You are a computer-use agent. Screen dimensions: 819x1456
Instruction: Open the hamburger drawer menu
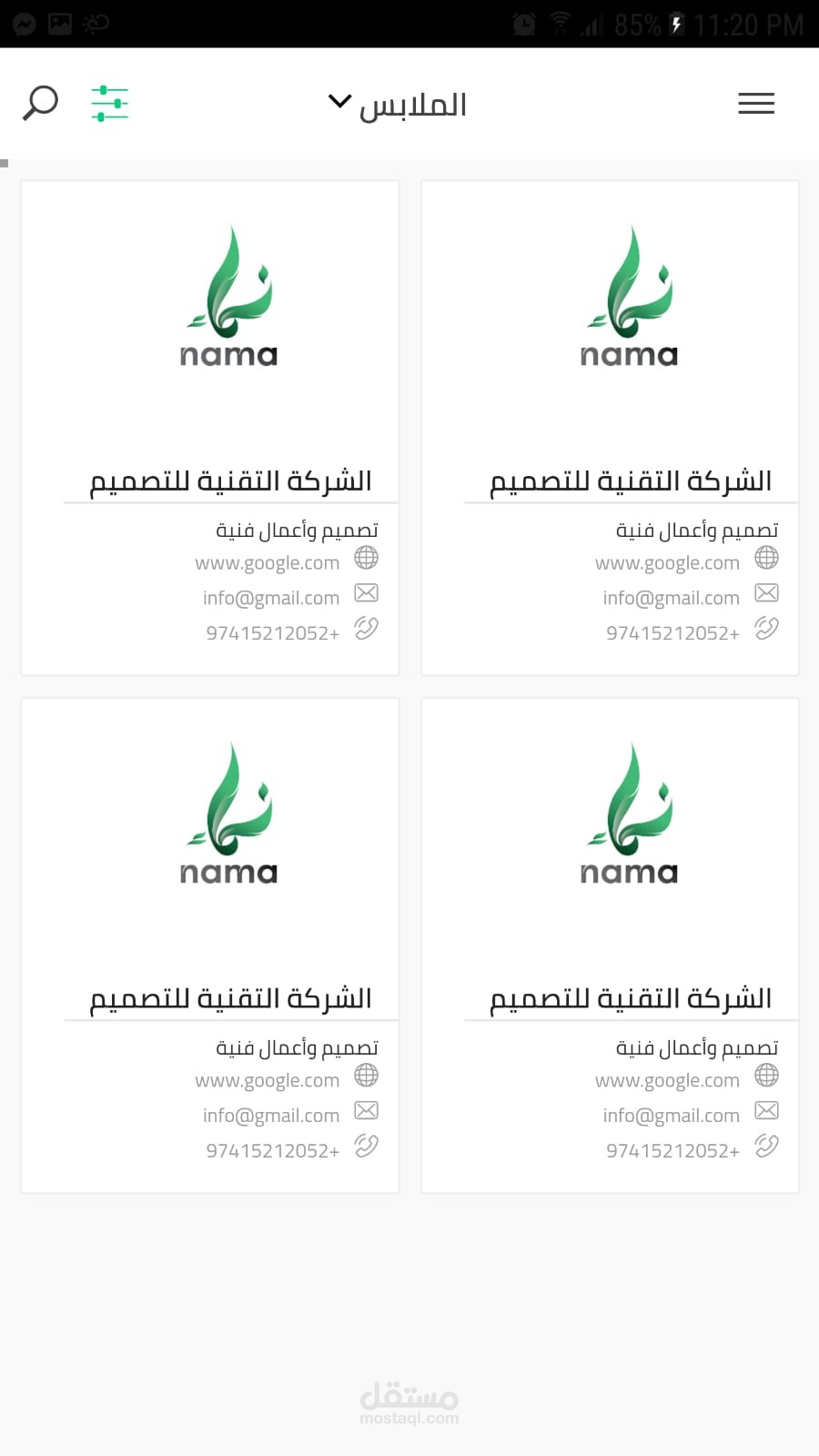pyautogui.click(x=755, y=103)
